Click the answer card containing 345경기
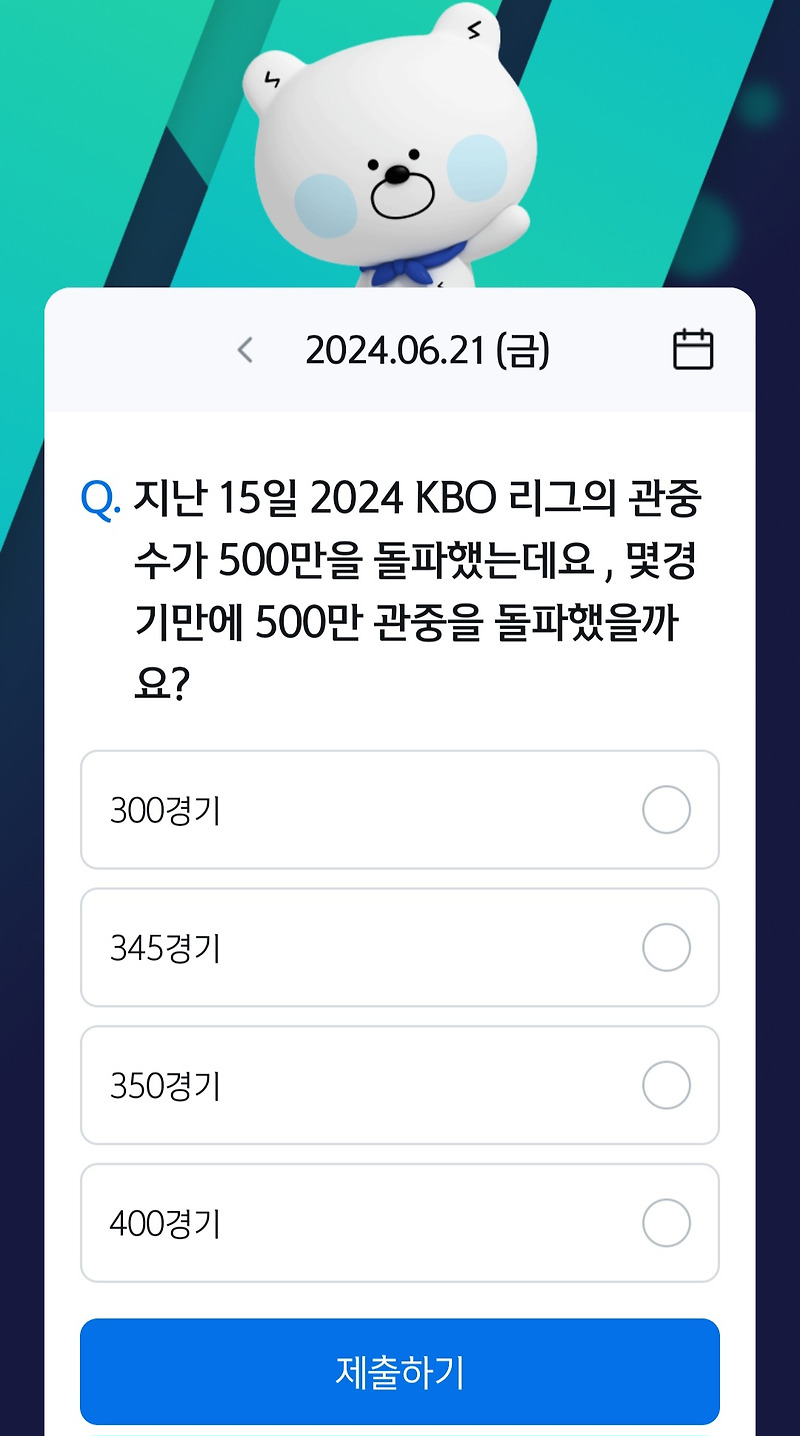This screenshot has width=800, height=1436. pos(400,948)
